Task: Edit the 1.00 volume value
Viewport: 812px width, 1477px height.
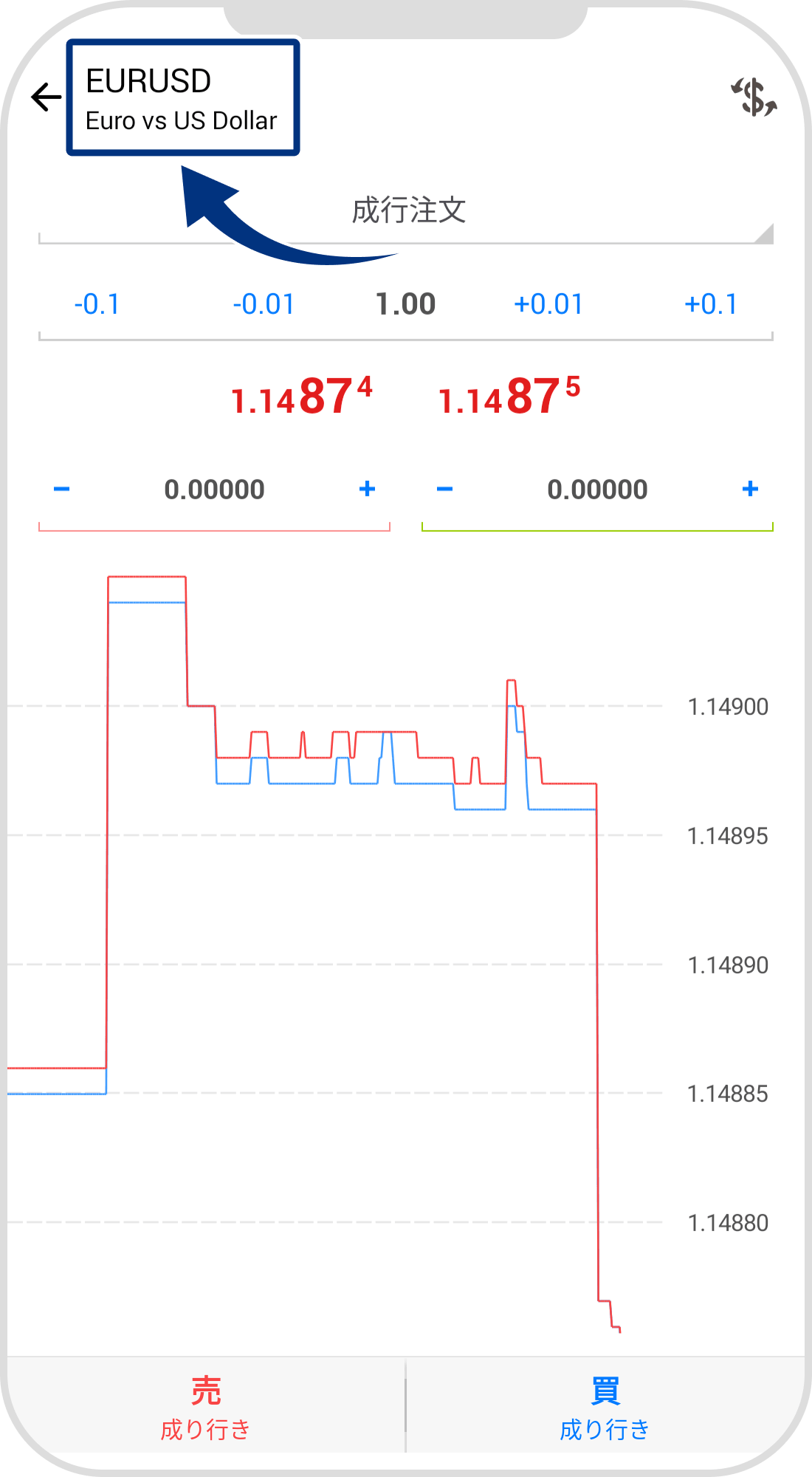Action: tap(405, 304)
